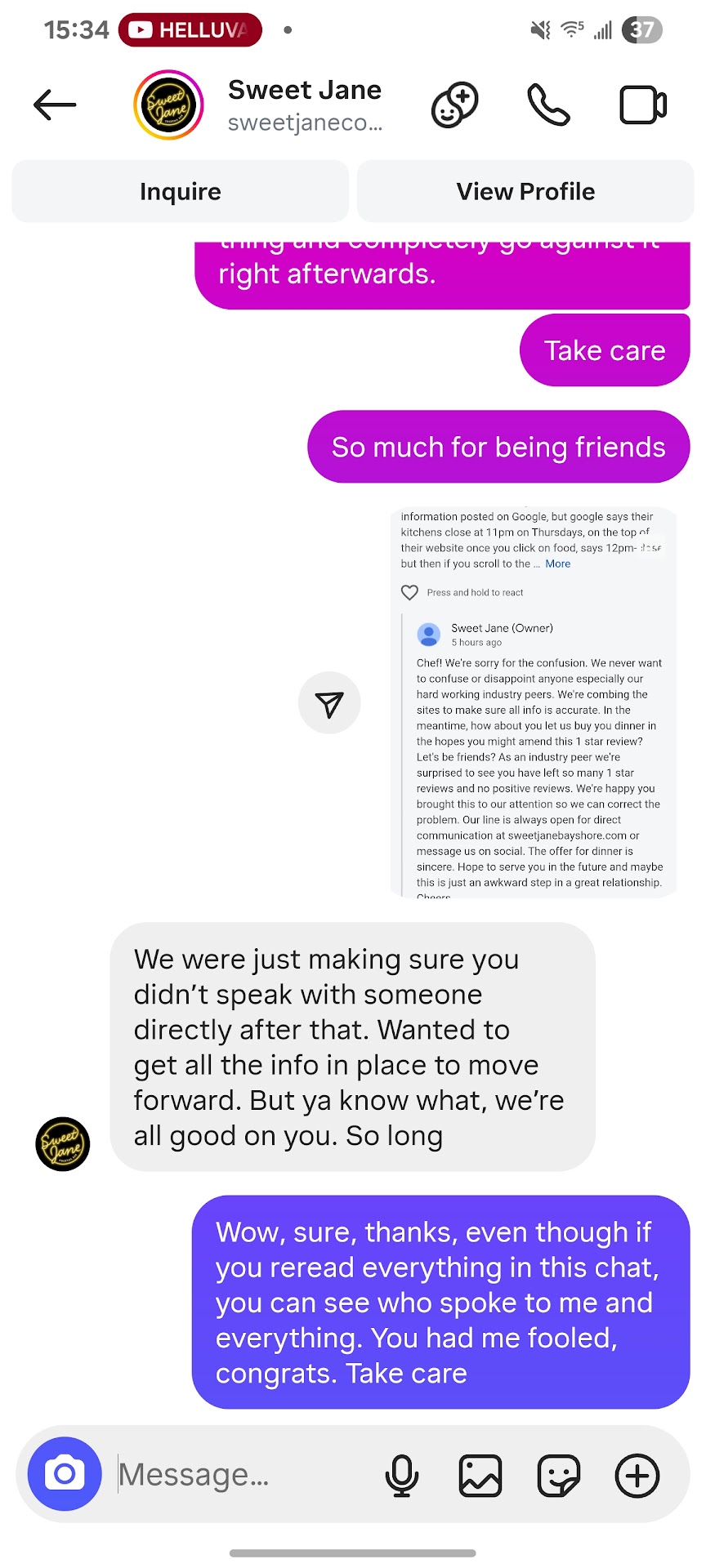Attach a photo from the gallery
Image resolution: width=706 pixels, height=1568 pixels.
pyautogui.click(x=480, y=1475)
